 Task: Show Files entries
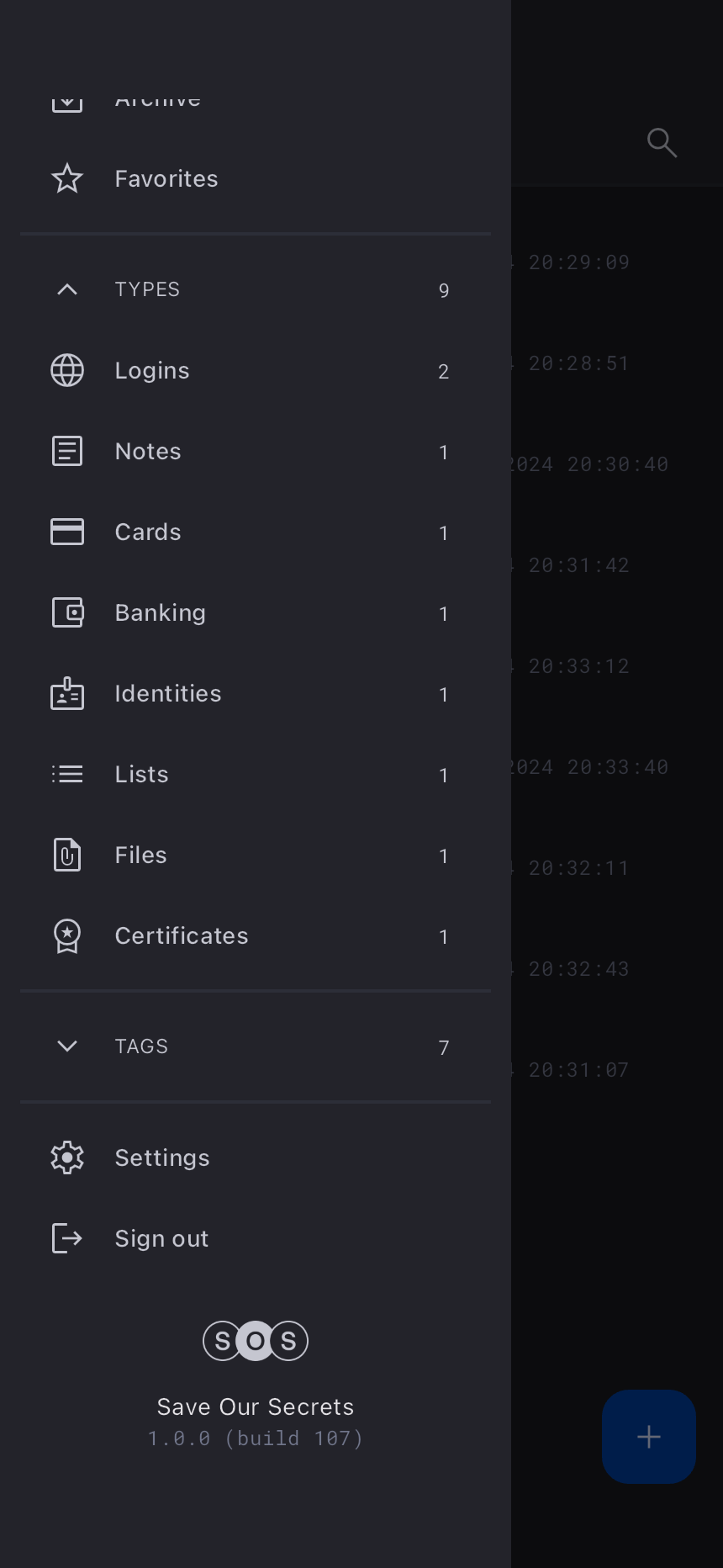click(x=140, y=856)
